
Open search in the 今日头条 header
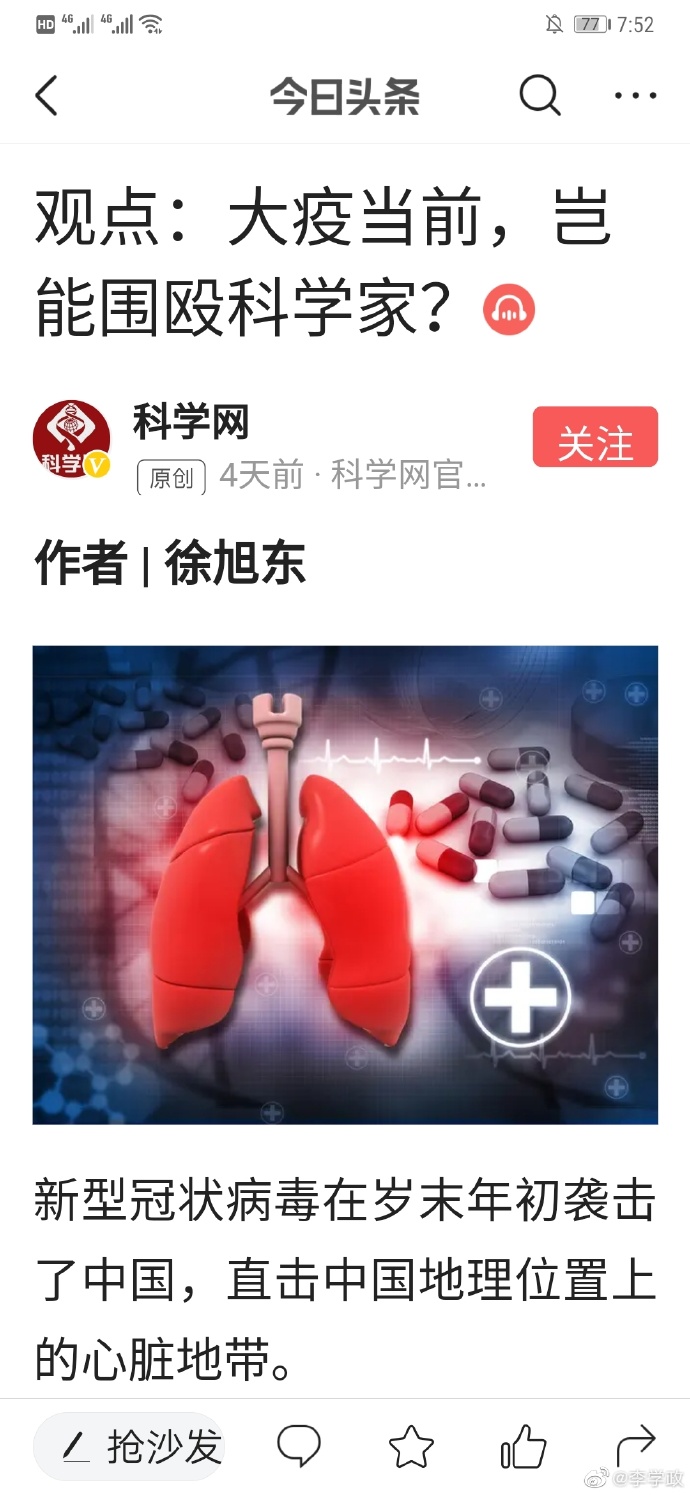[540, 96]
